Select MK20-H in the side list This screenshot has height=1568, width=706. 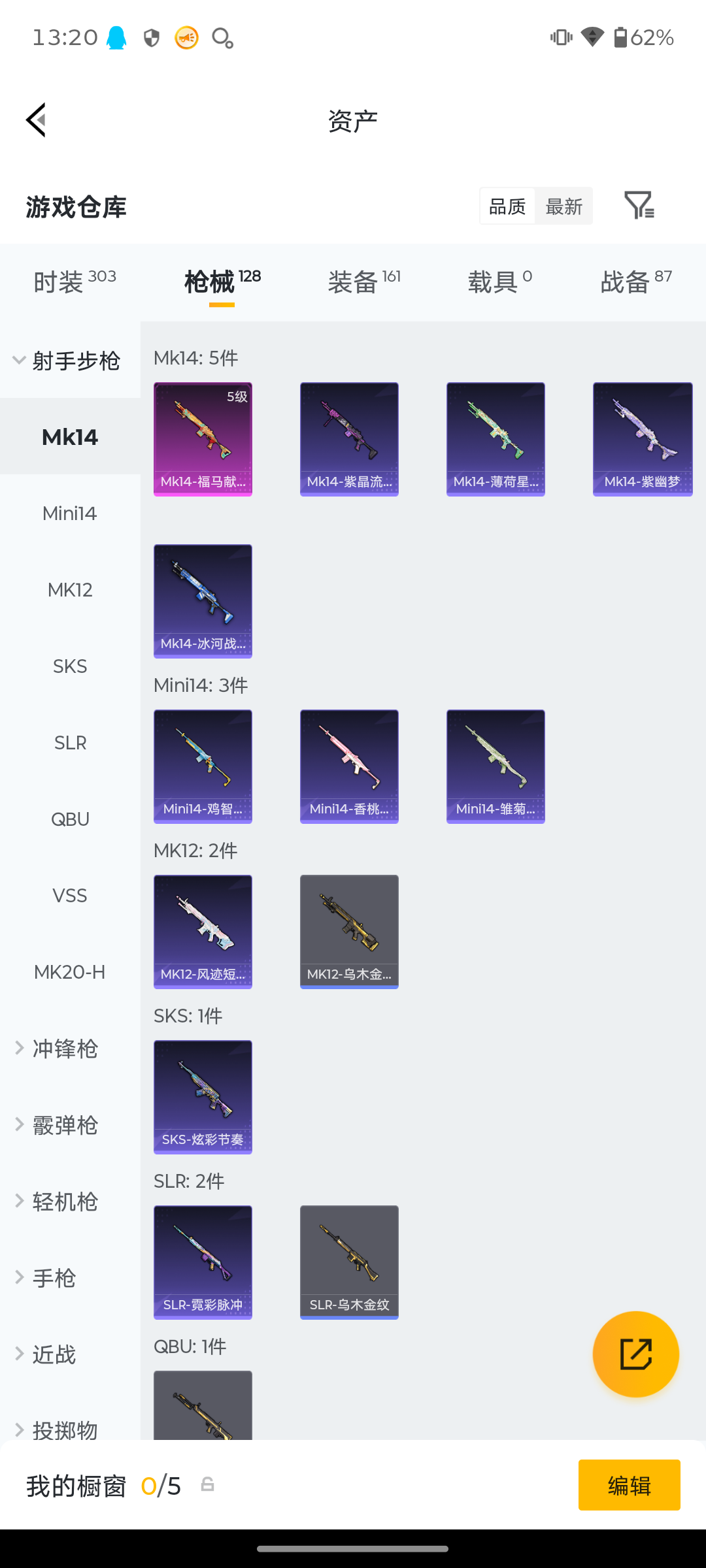pos(70,972)
